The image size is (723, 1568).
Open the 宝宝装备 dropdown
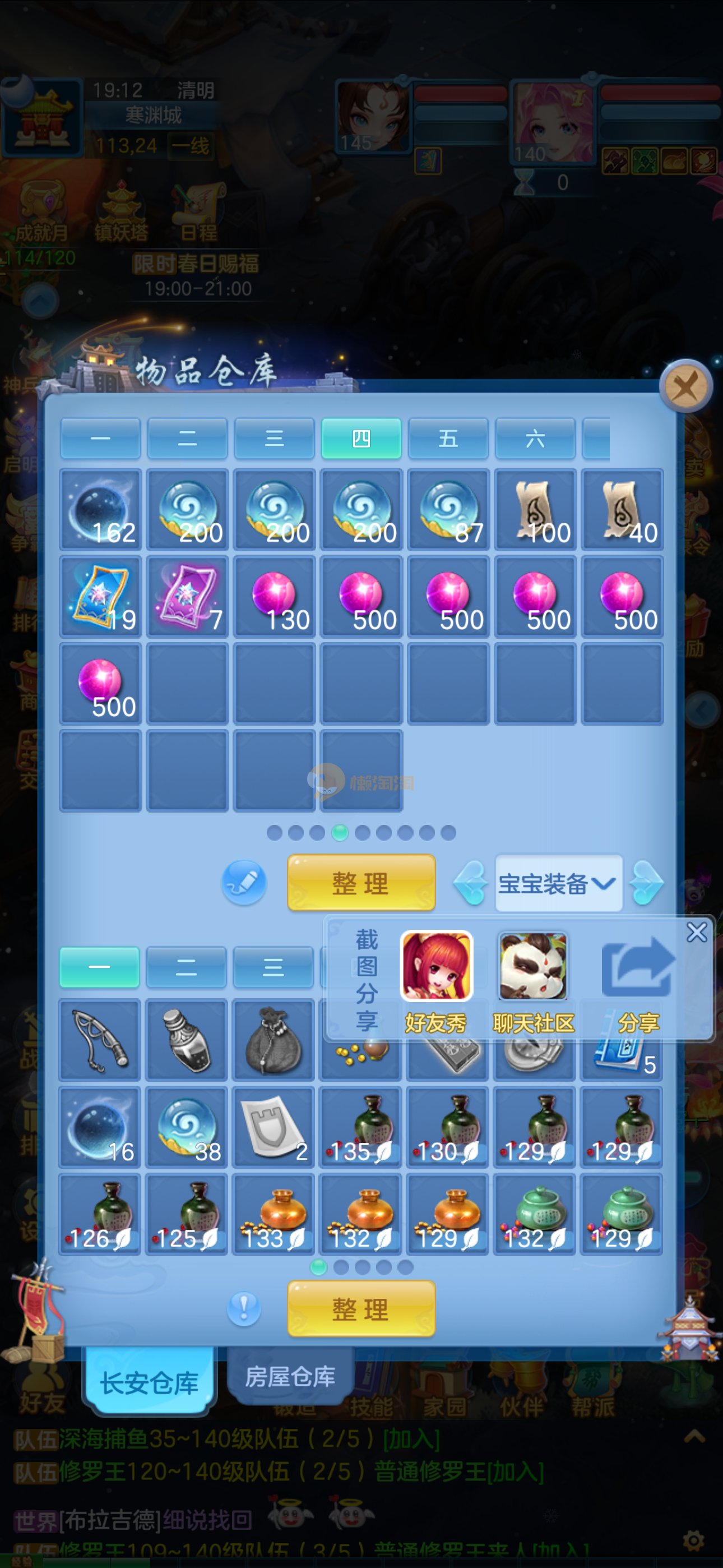point(558,883)
